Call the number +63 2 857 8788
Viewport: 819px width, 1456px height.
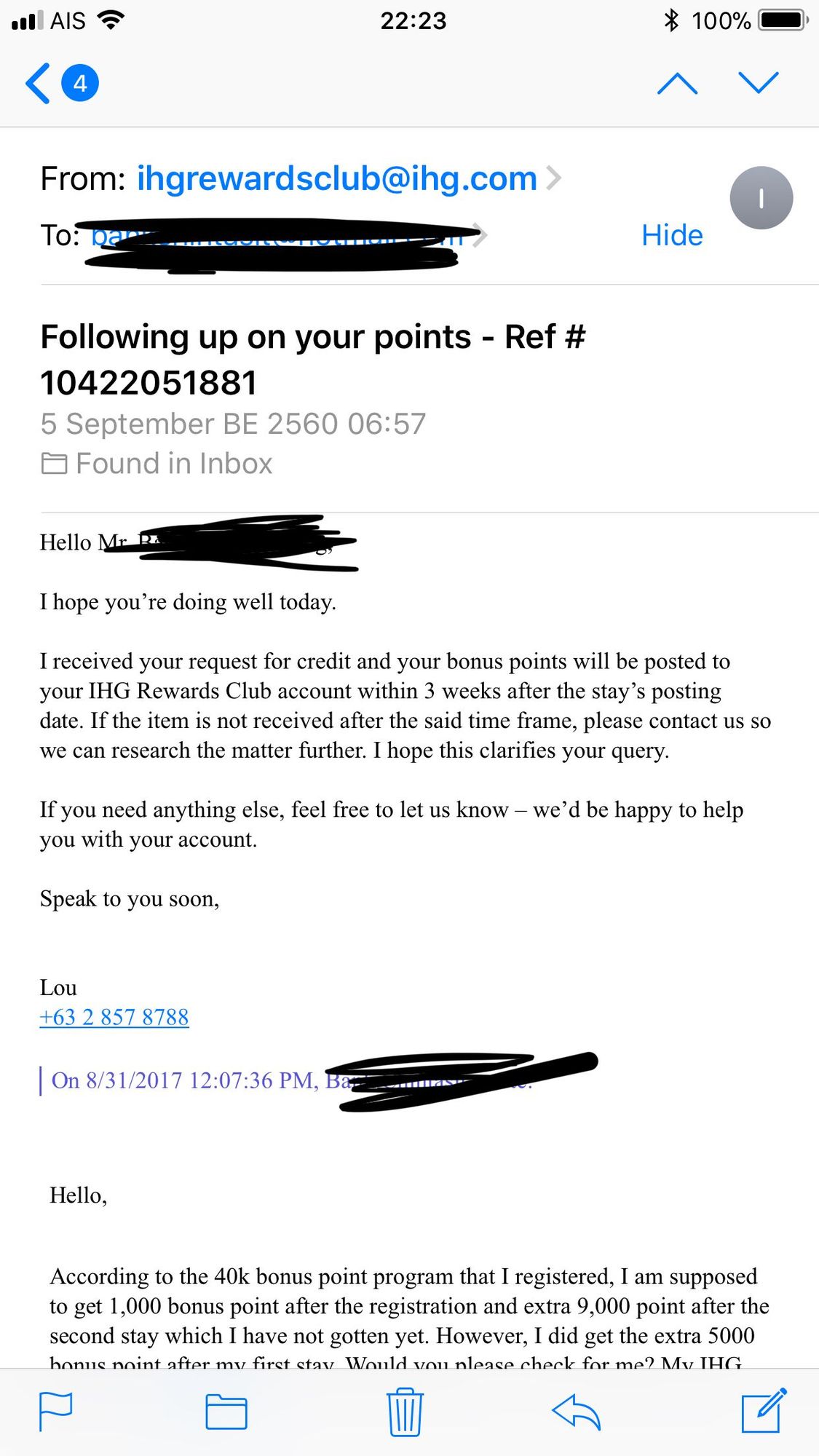[114, 1017]
